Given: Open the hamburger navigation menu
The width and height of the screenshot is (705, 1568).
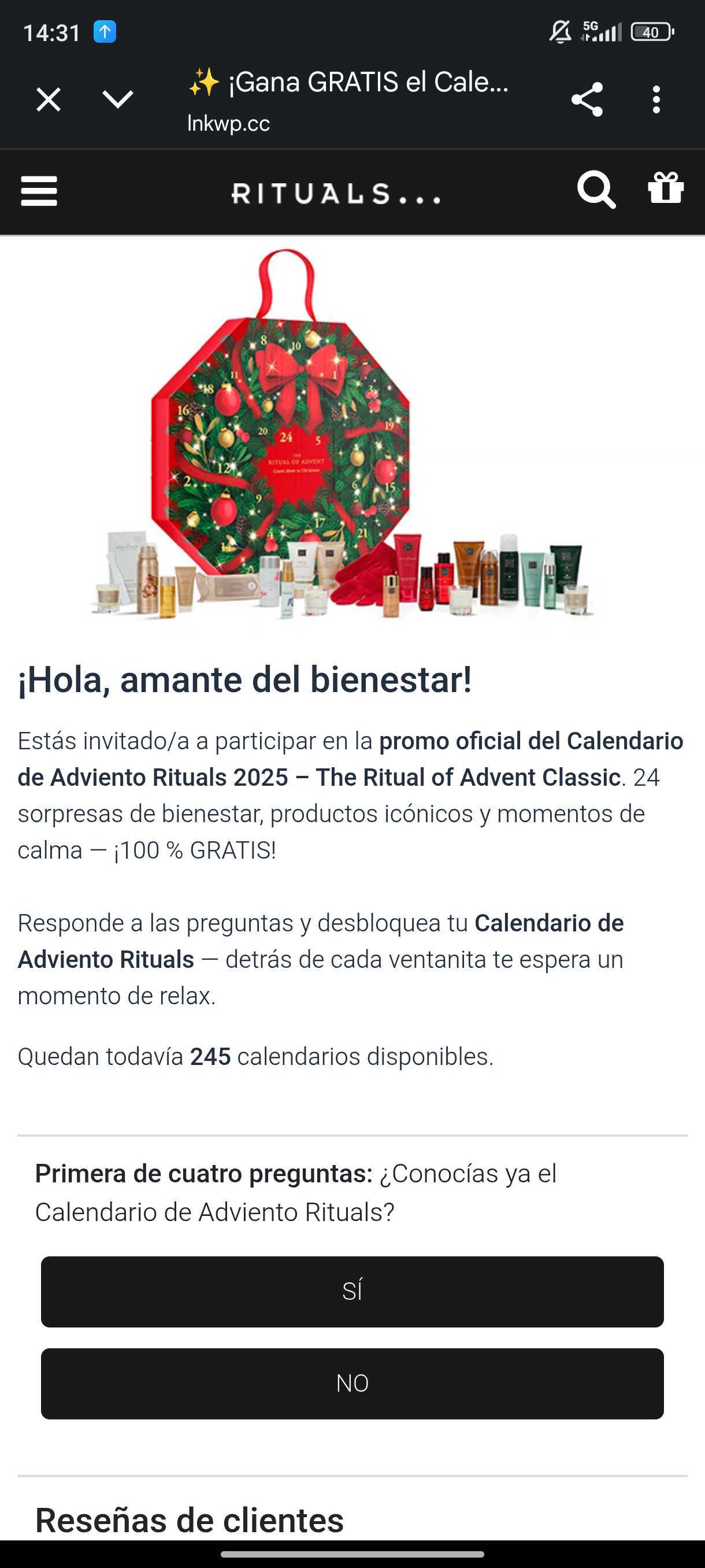Looking at the screenshot, I should point(38,192).
